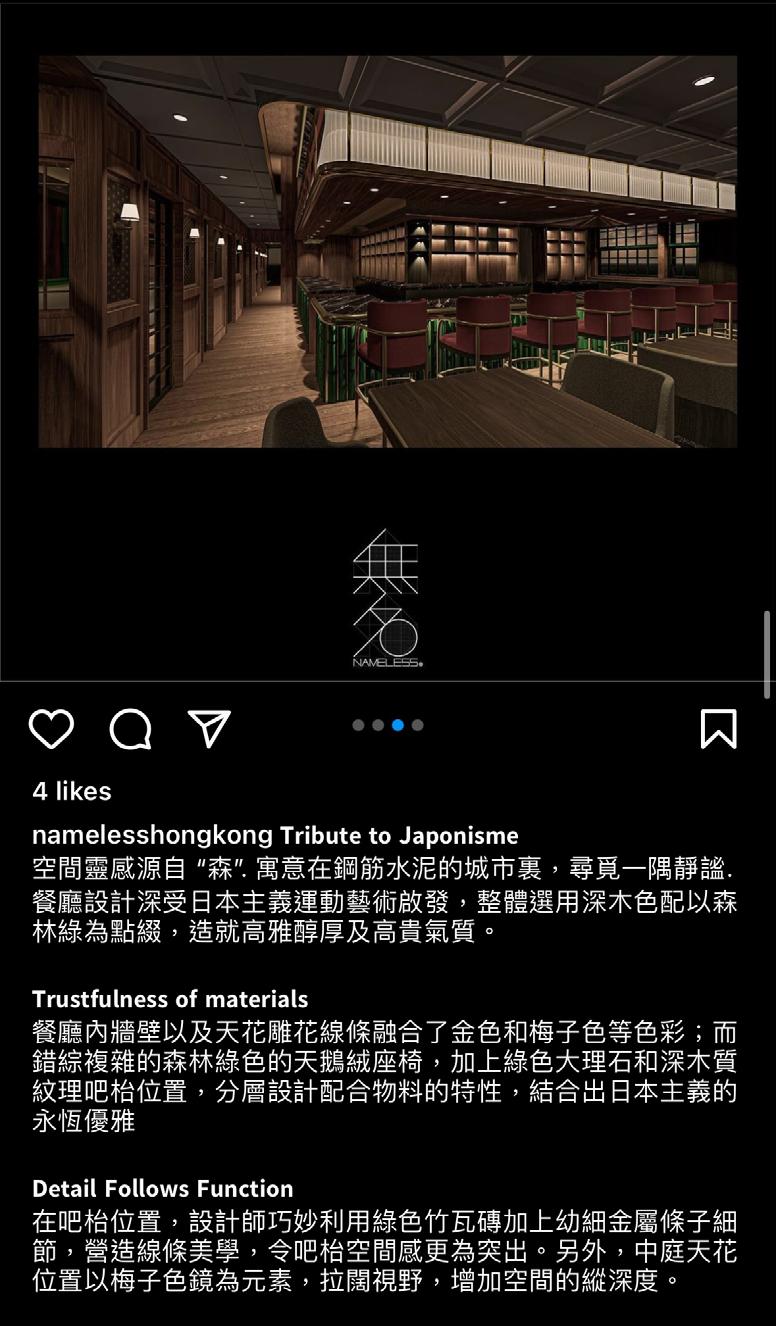The image size is (776, 1326).
Task: Open the restaurant interior carousel image
Action: 387,251
